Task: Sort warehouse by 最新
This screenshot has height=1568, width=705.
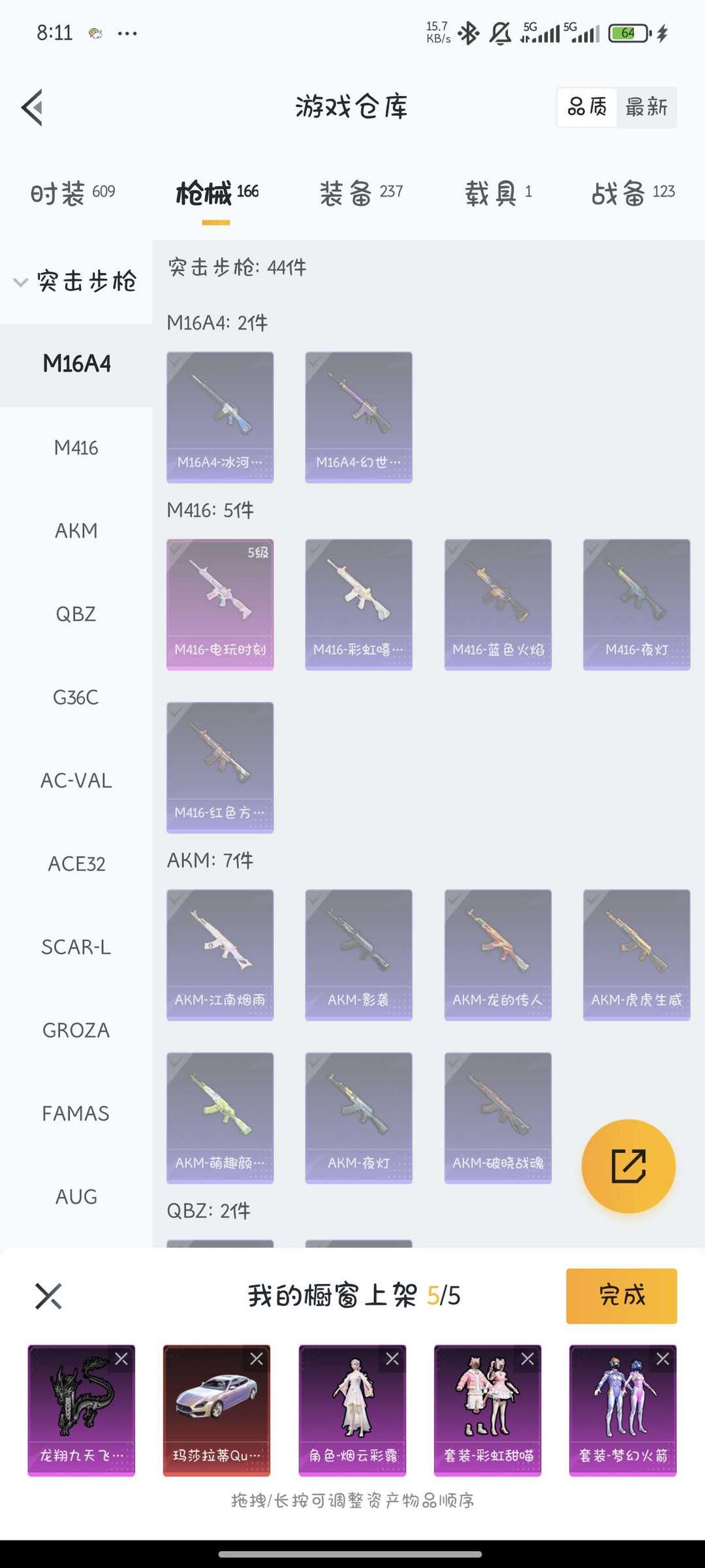Action: (646, 107)
